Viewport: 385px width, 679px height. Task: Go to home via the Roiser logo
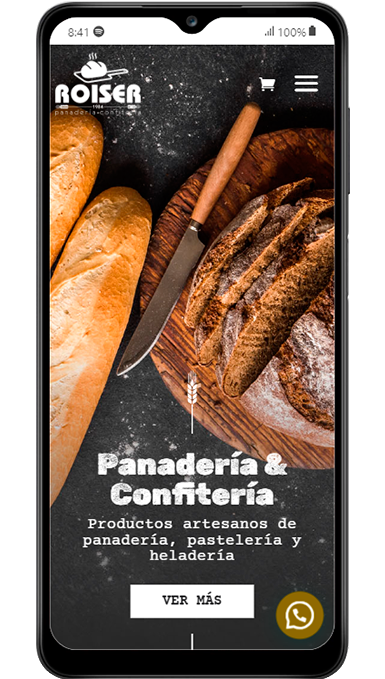(98, 84)
